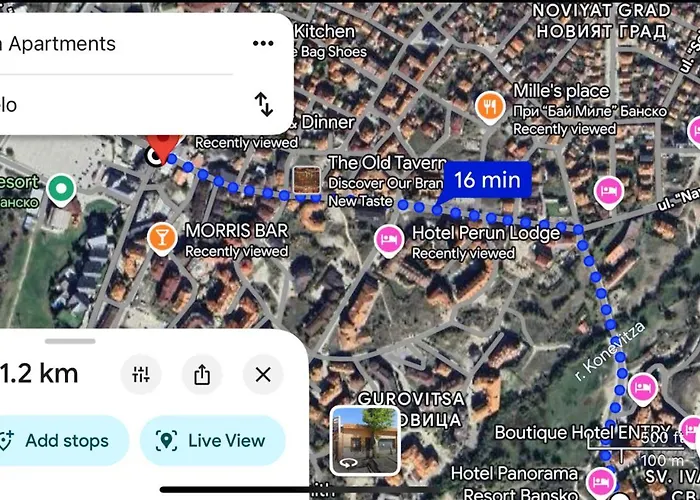The height and width of the screenshot is (500, 700).
Task: Share the directions
Action: pos(202,375)
